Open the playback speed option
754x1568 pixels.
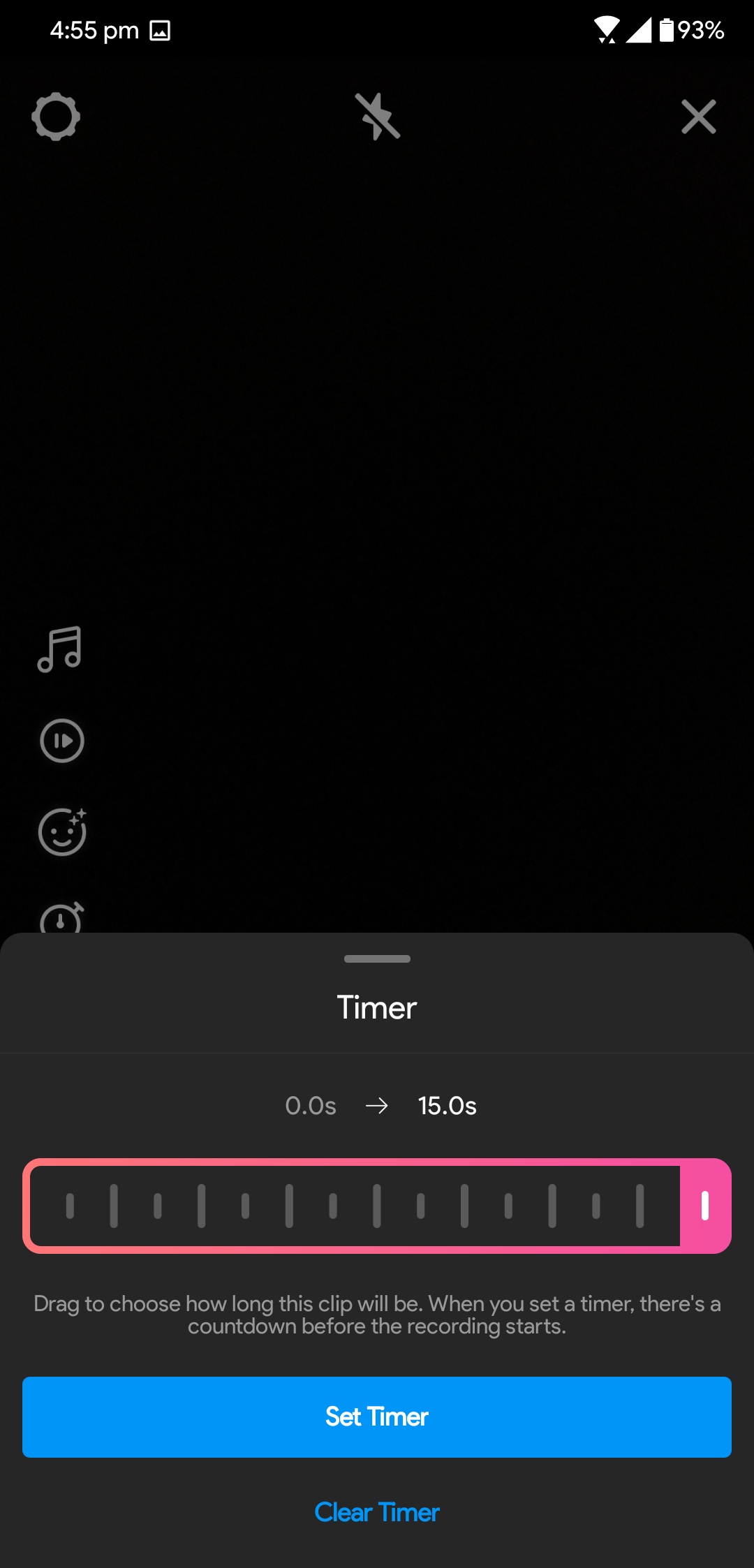(x=61, y=741)
